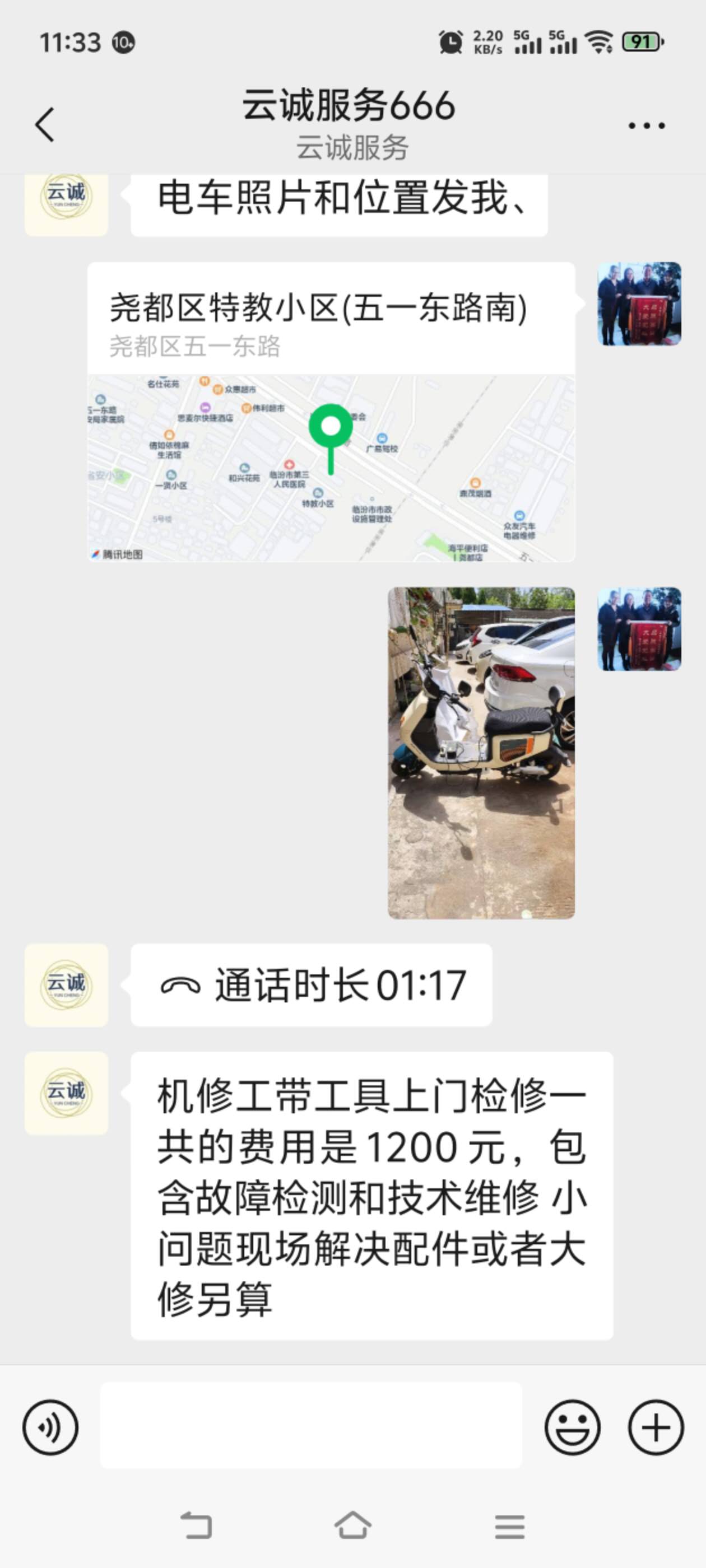The height and width of the screenshot is (1568, 706).
Task: Tap the 通话时长 01:17 call record
Action: 312,985
